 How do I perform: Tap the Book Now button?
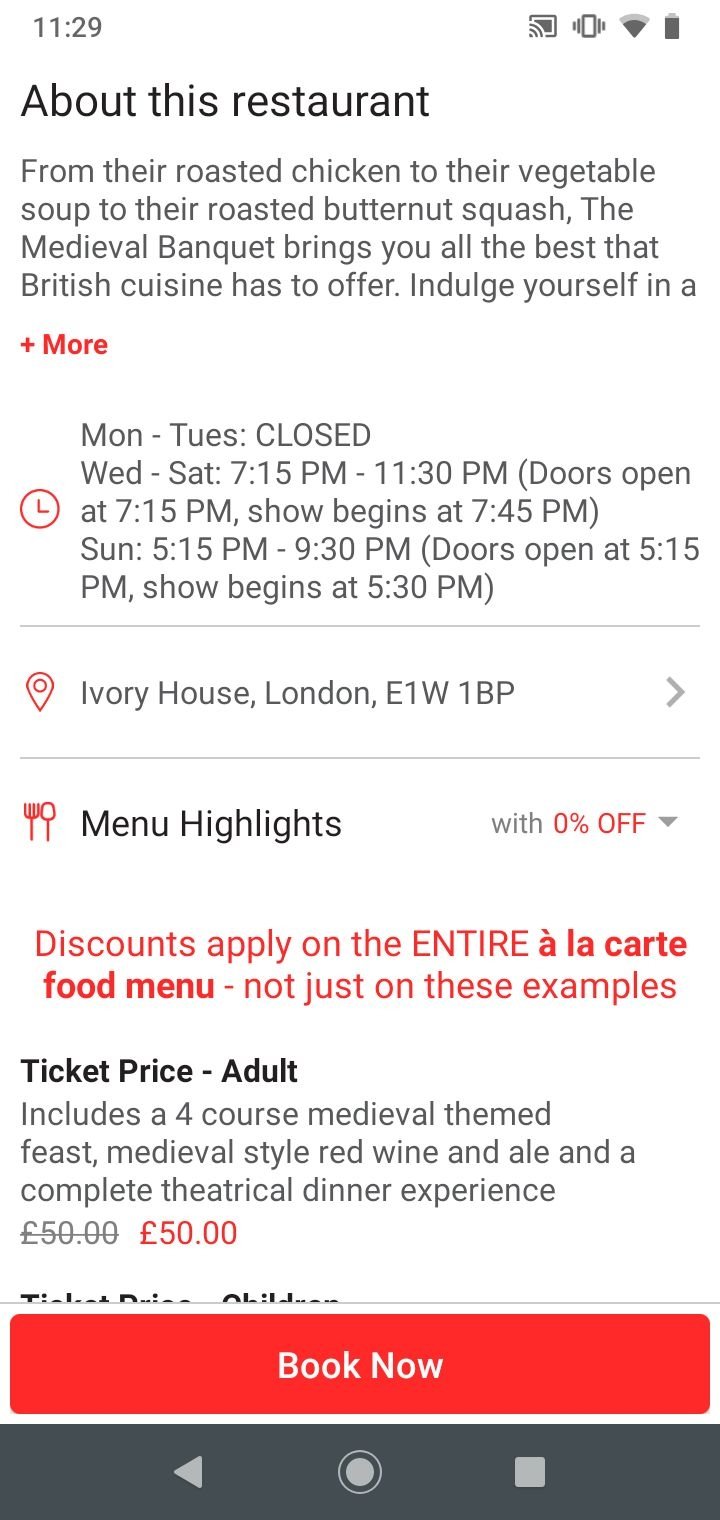click(x=360, y=1365)
